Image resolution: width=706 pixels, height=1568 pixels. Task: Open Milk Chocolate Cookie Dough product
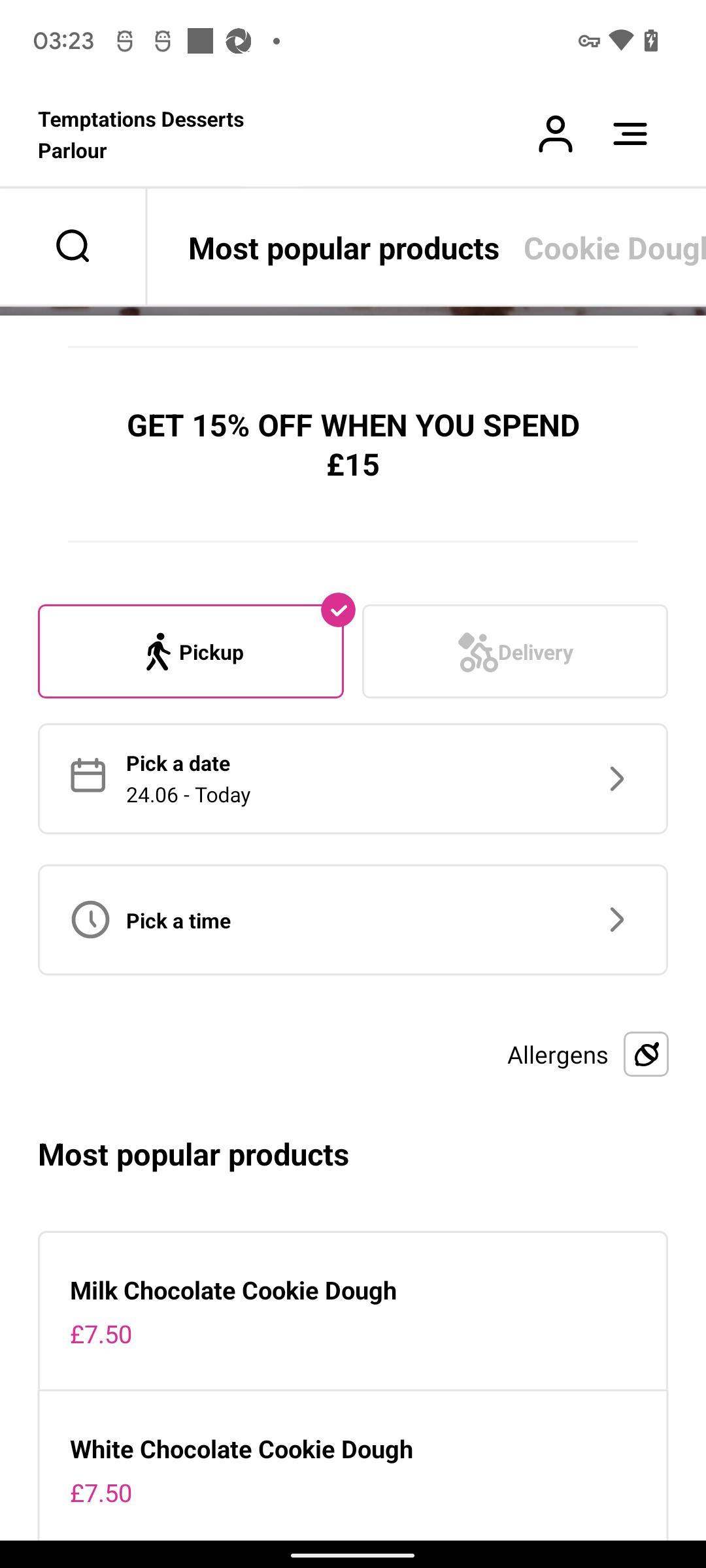[x=353, y=1312]
